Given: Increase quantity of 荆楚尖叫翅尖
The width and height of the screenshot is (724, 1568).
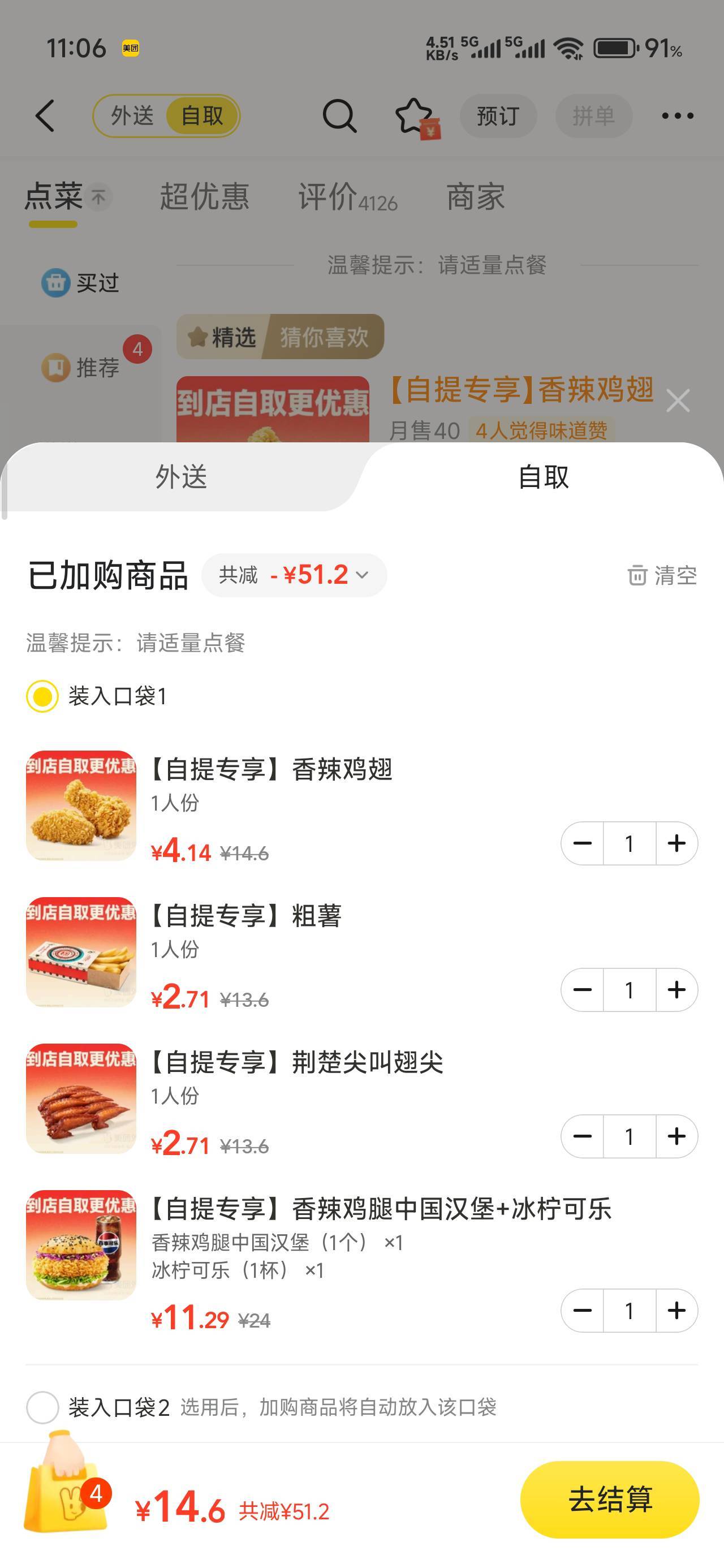Looking at the screenshot, I should [676, 1136].
